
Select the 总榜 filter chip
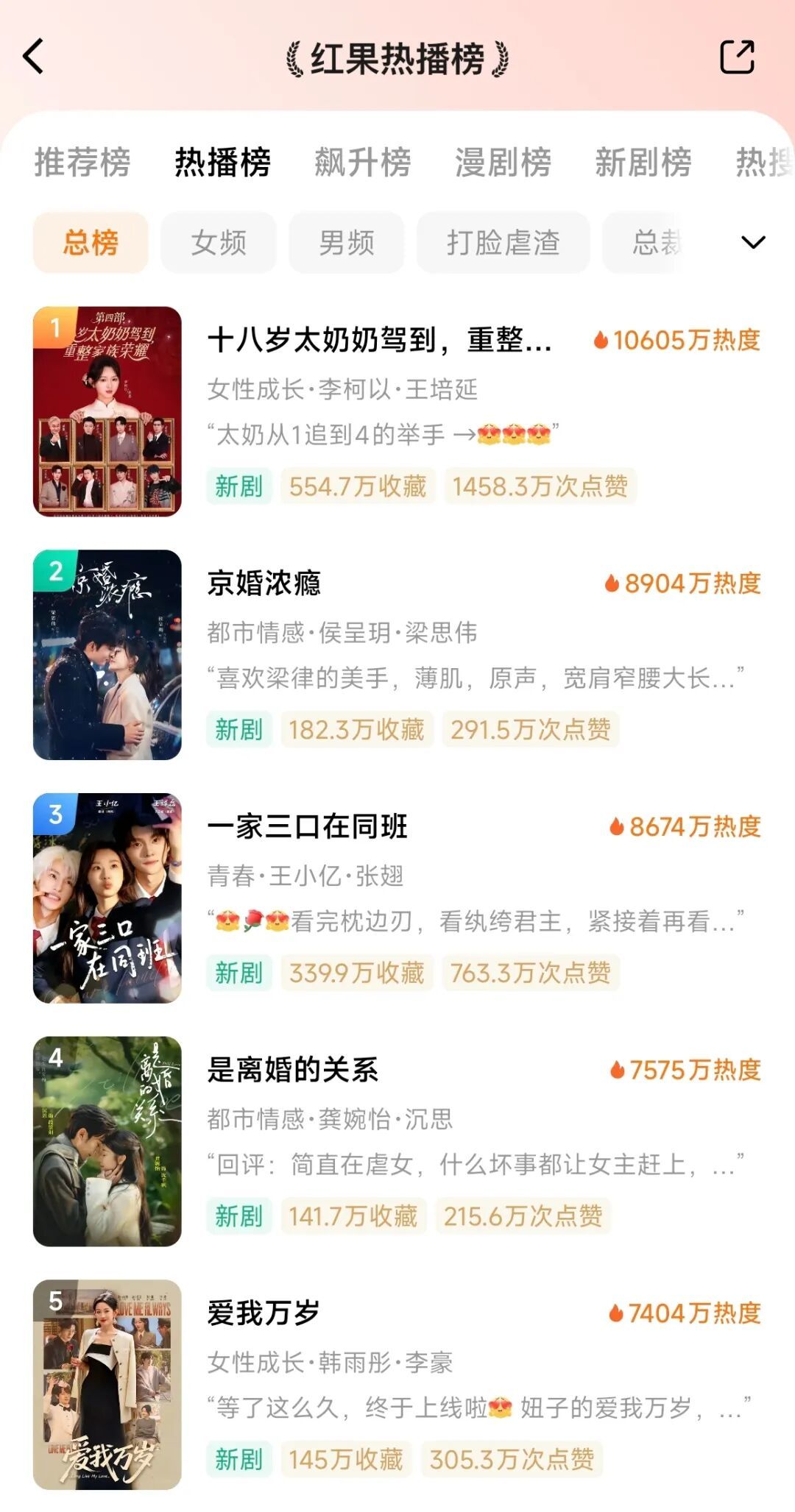tap(91, 242)
